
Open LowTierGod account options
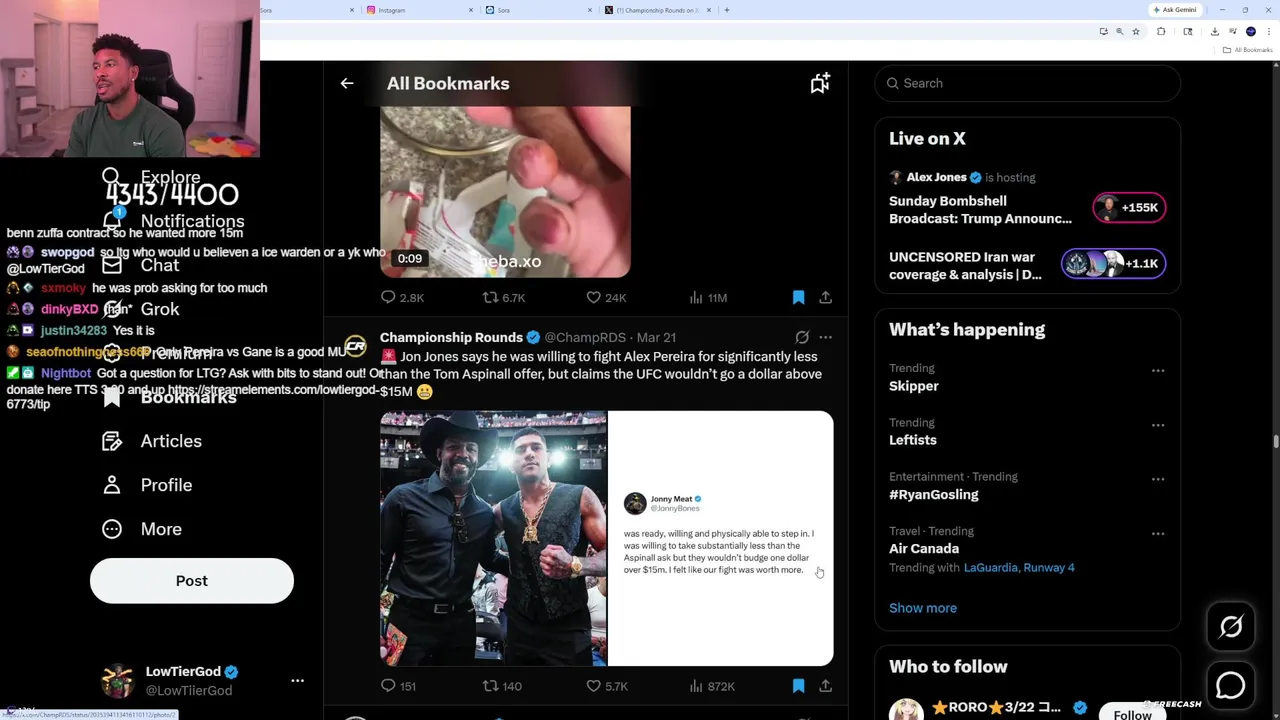click(x=297, y=680)
